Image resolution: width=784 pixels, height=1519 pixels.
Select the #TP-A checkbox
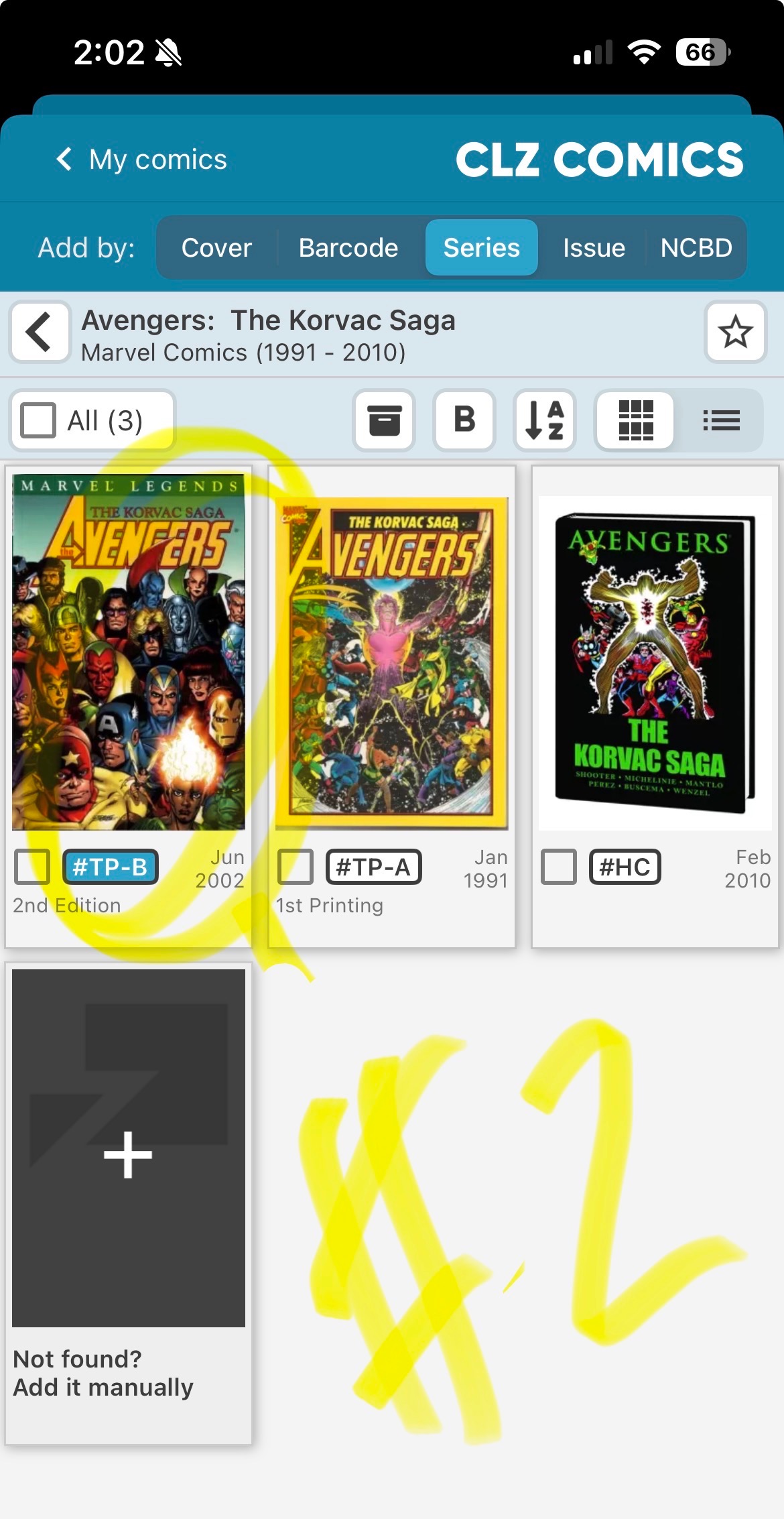click(x=296, y=867)
